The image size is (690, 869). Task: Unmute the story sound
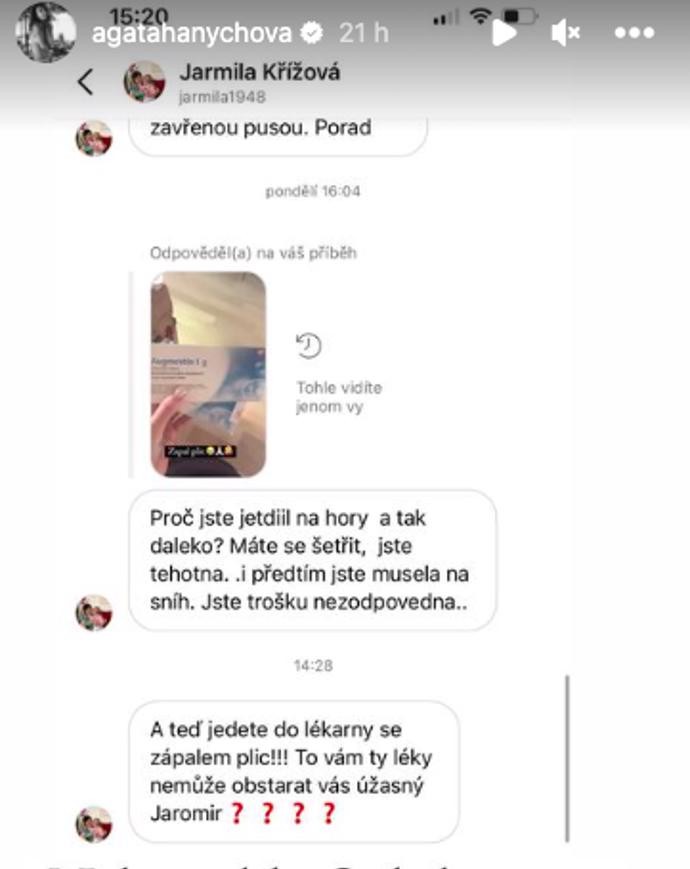point(565,33)
